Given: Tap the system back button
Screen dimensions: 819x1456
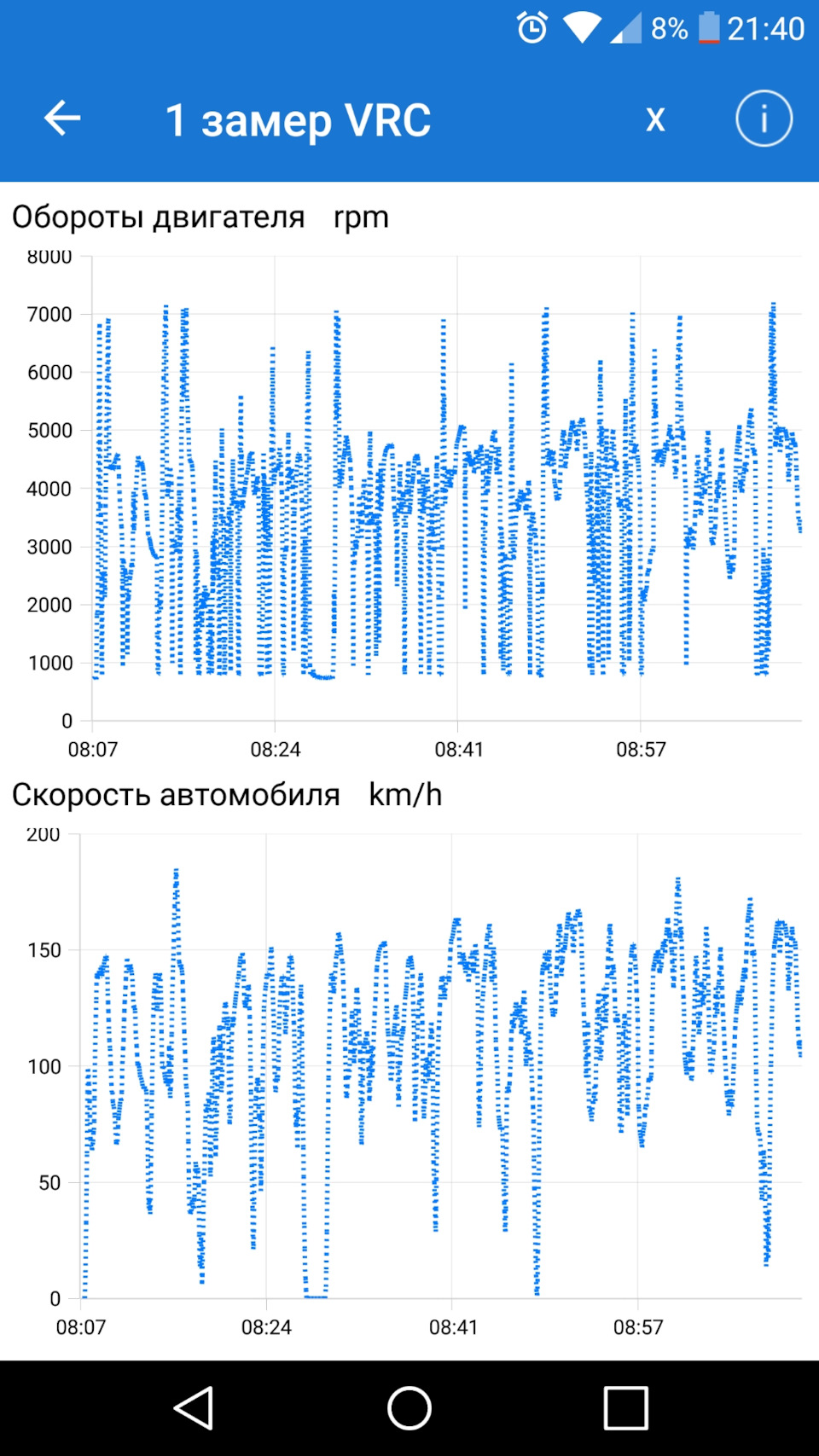Looking at the screenshot, I should [x=194, y=1407].
